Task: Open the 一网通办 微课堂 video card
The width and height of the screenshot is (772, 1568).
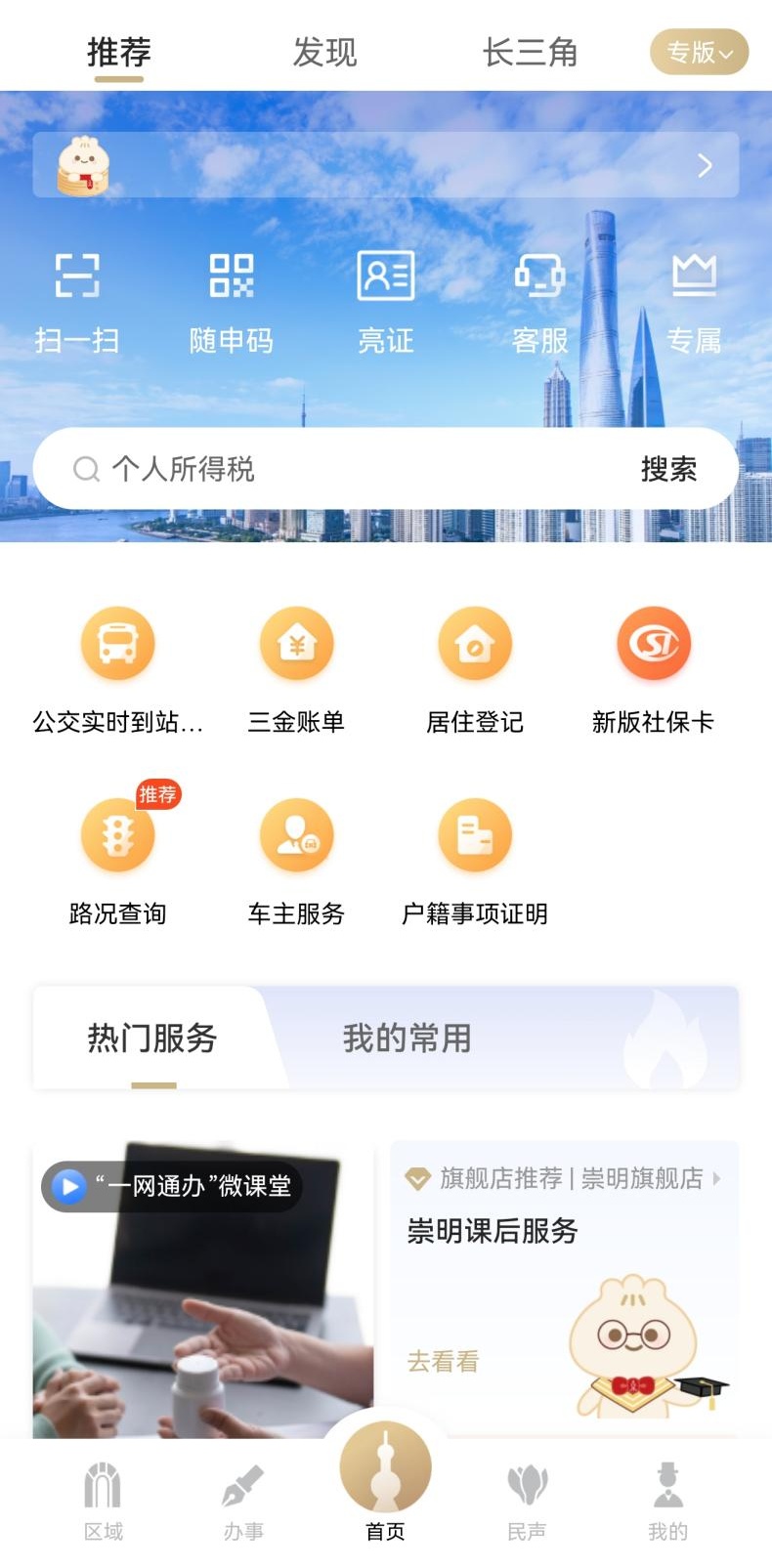Action: [202, 1290]
